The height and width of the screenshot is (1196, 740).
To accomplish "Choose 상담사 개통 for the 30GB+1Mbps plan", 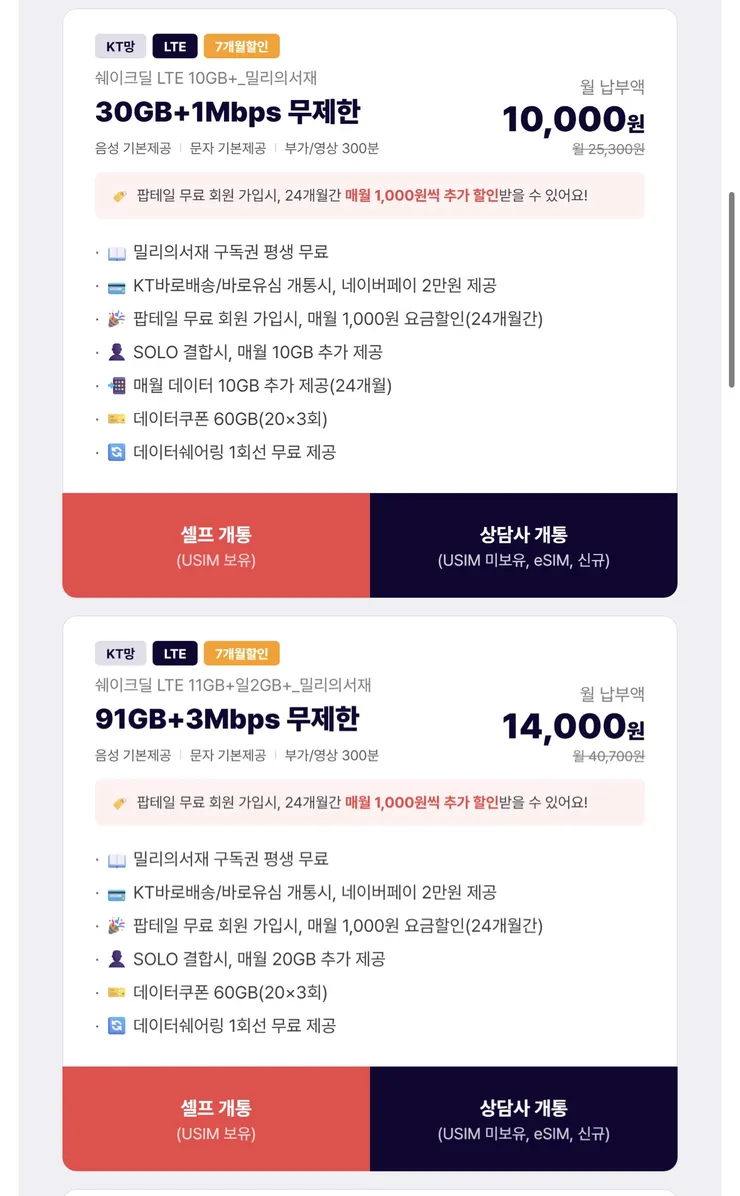I will (523, 545).
